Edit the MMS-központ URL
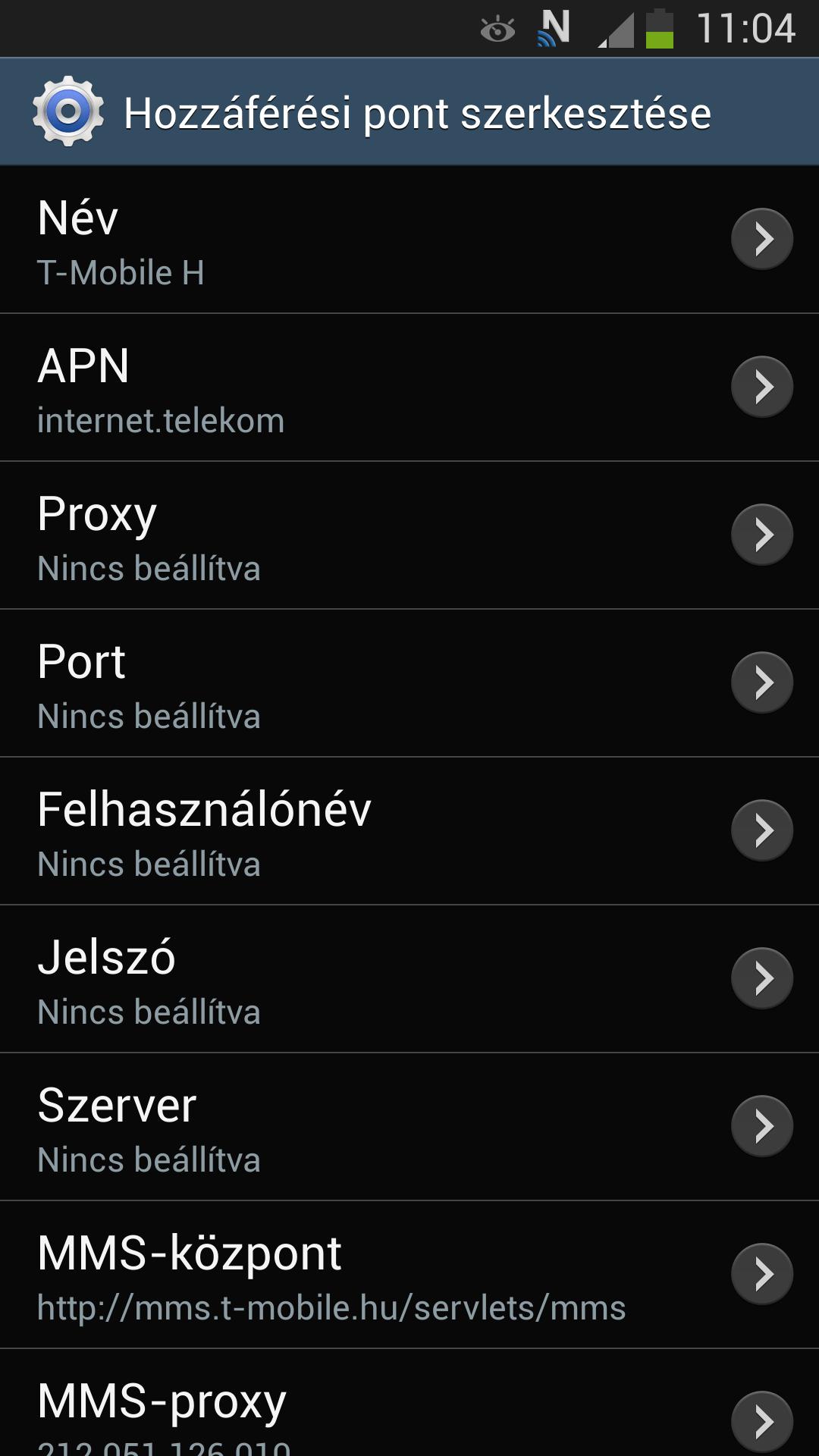 [409, 1275]
